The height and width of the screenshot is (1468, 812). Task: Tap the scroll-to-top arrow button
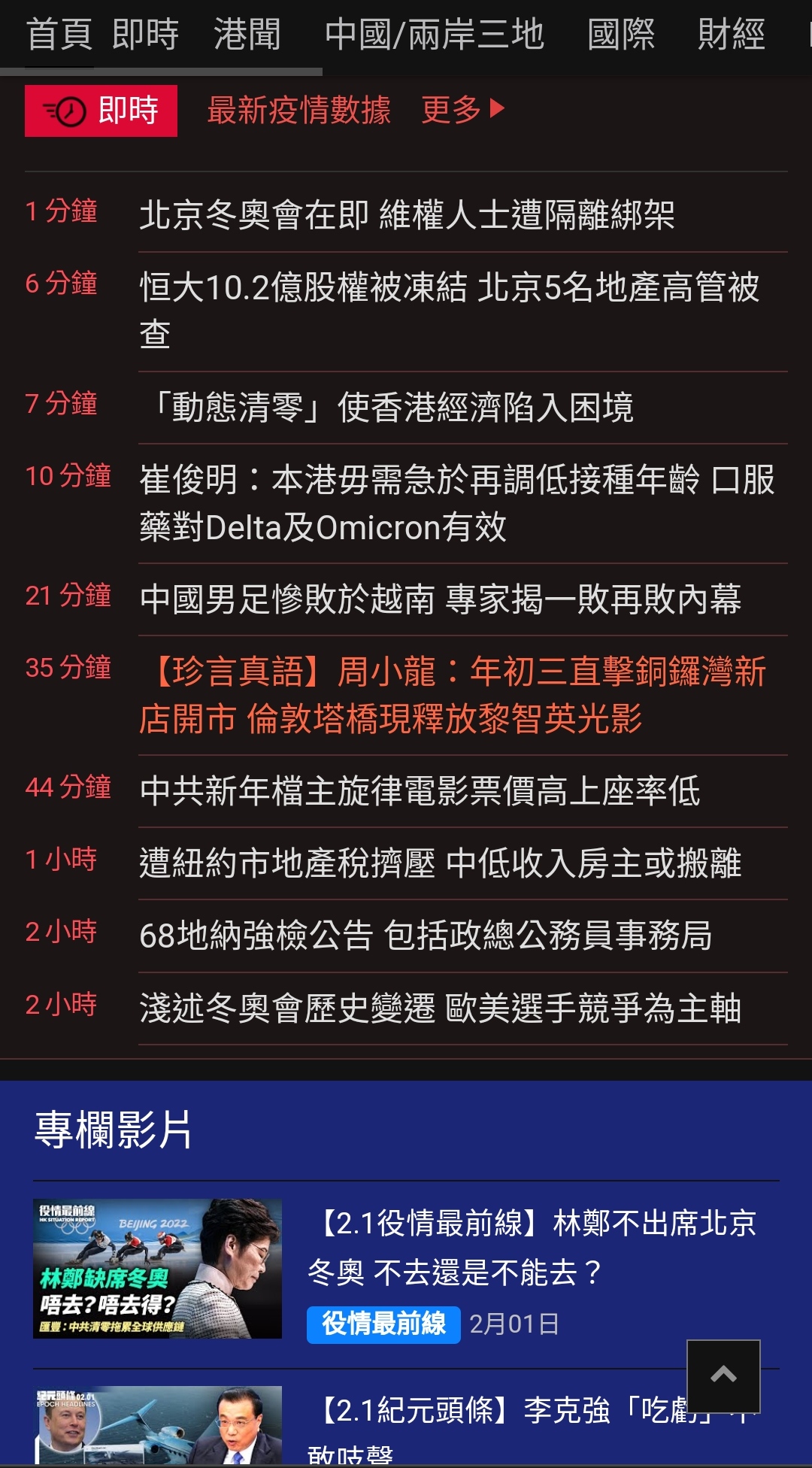tap(723, 1376)
